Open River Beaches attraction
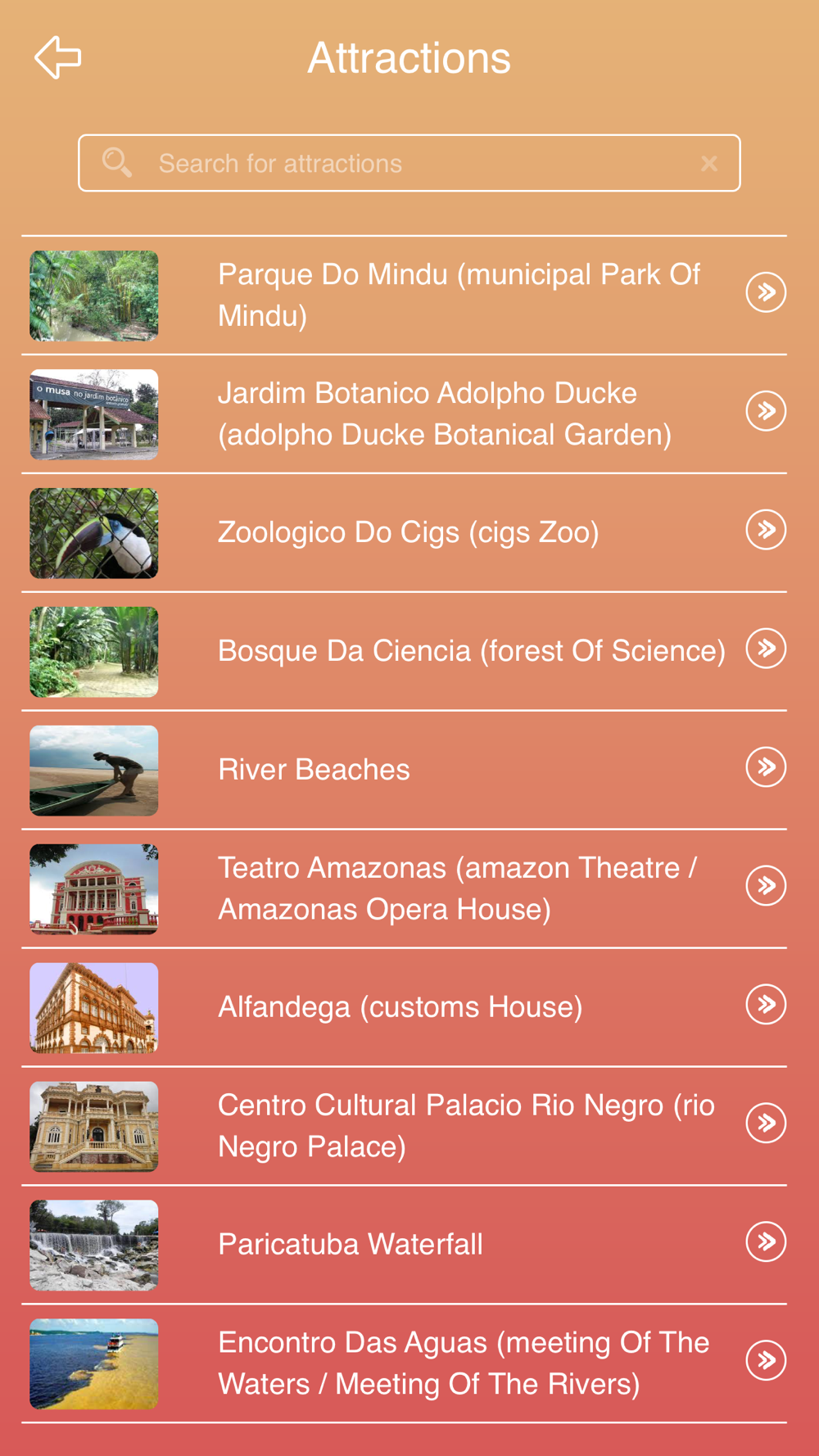 [x=405, y=771]
